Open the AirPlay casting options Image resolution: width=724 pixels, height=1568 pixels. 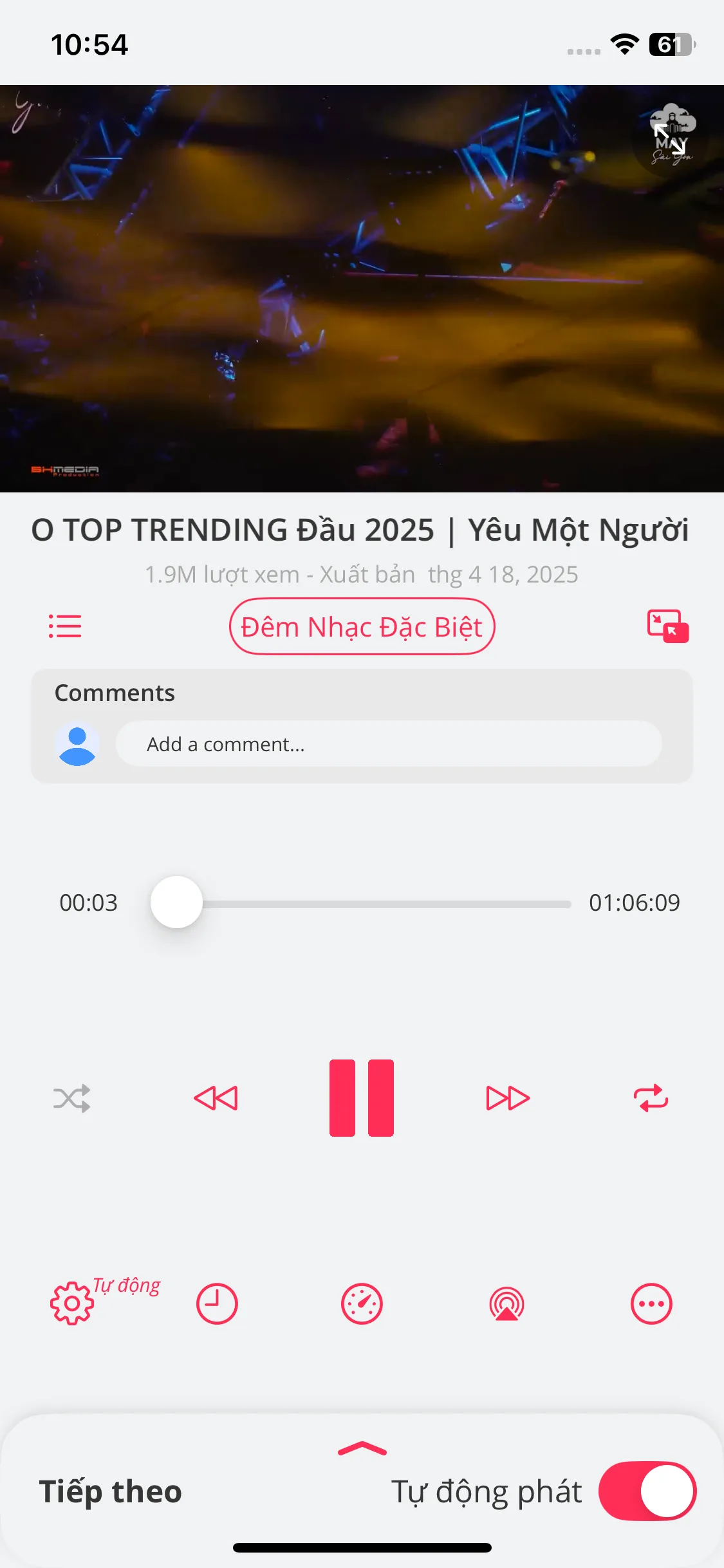[x=507, y=1304]
